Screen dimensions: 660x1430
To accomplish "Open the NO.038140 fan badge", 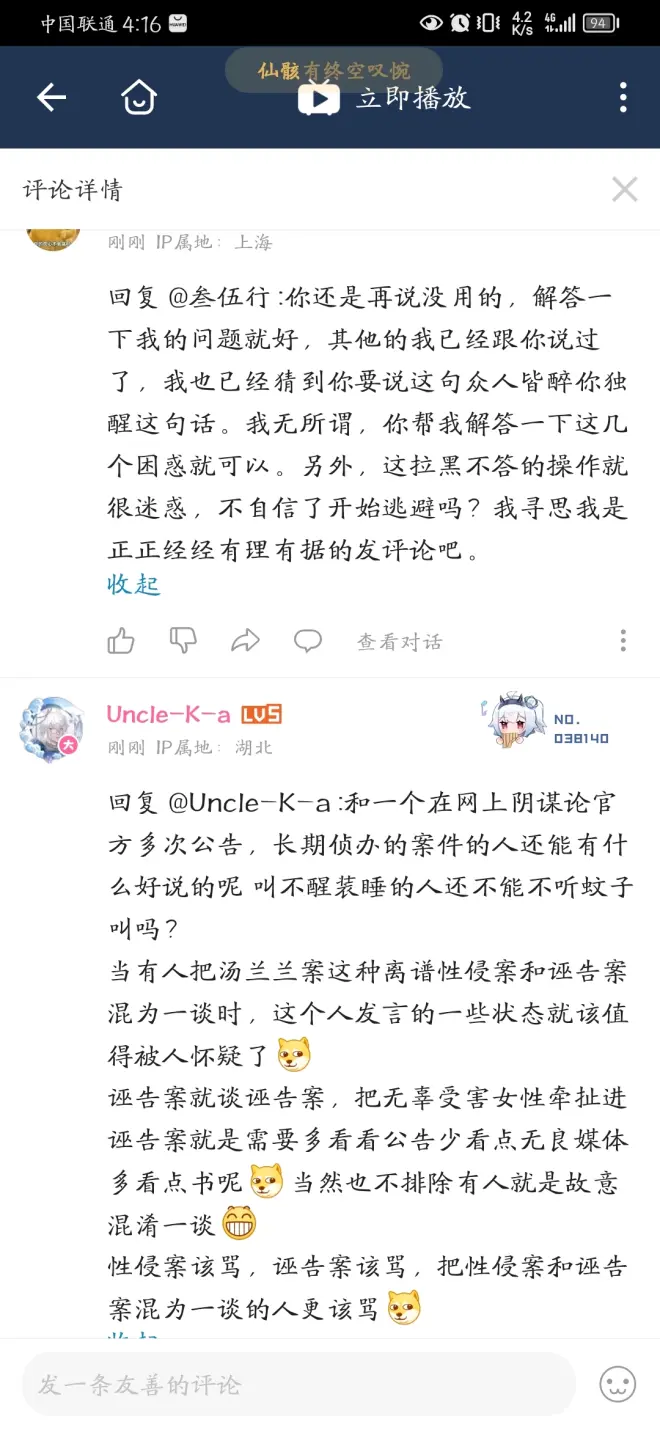I will [x=547, y=722].
